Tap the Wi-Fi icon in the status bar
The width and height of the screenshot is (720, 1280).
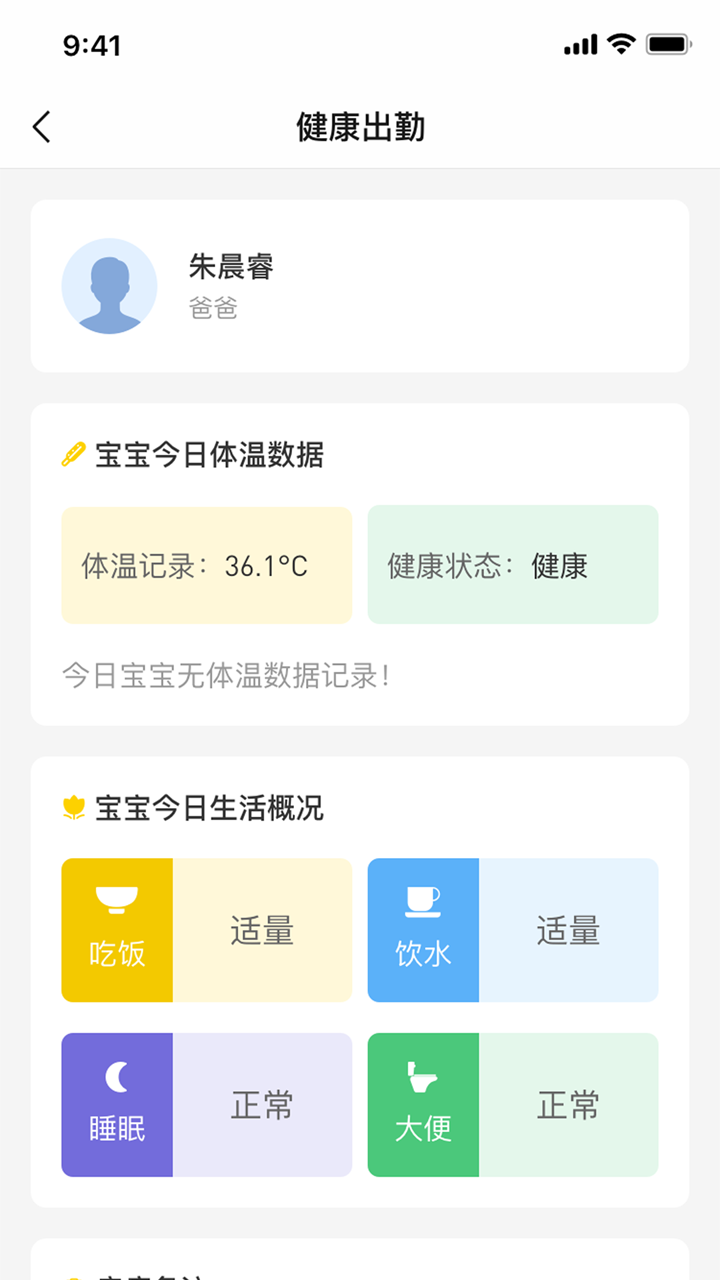click(621, 44)
